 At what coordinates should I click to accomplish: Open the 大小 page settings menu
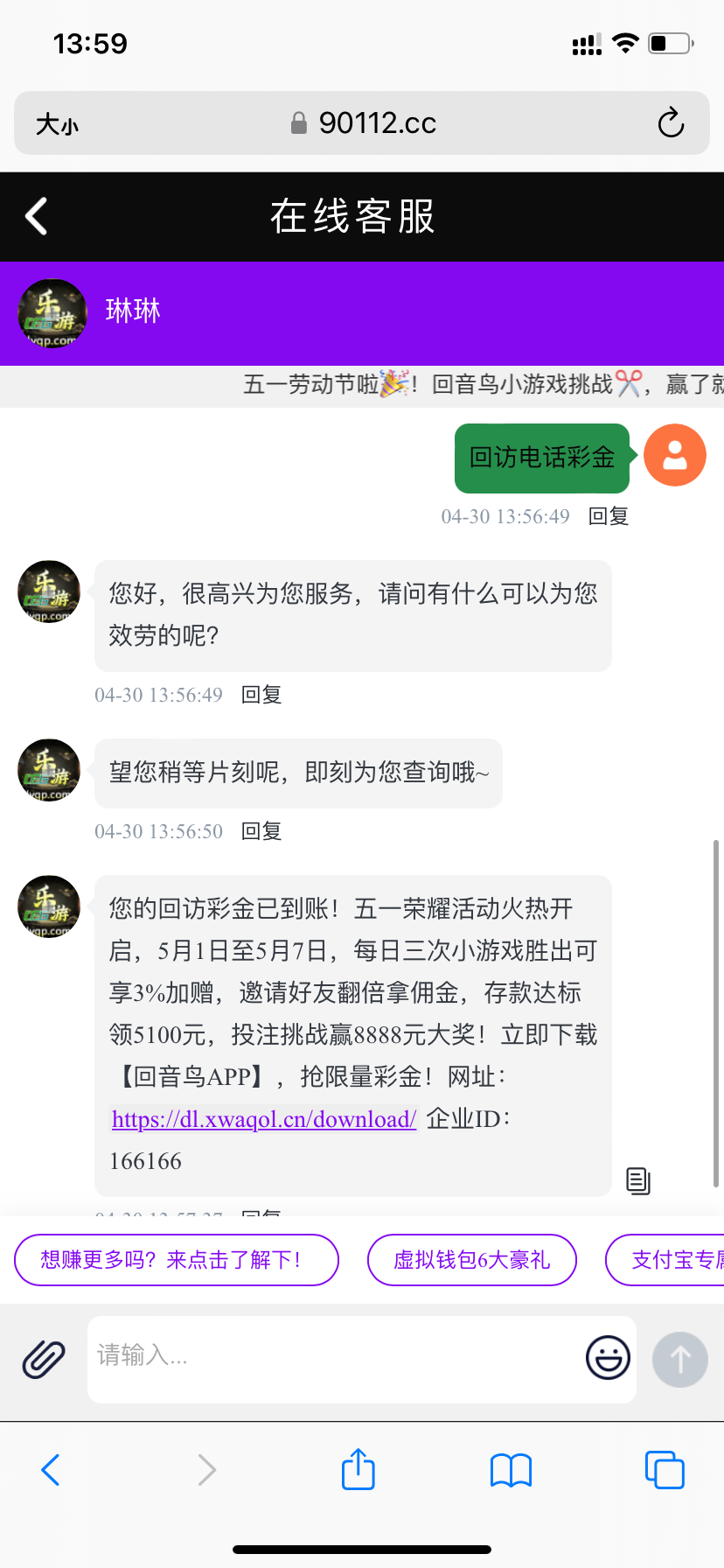[x=57, y=124]
